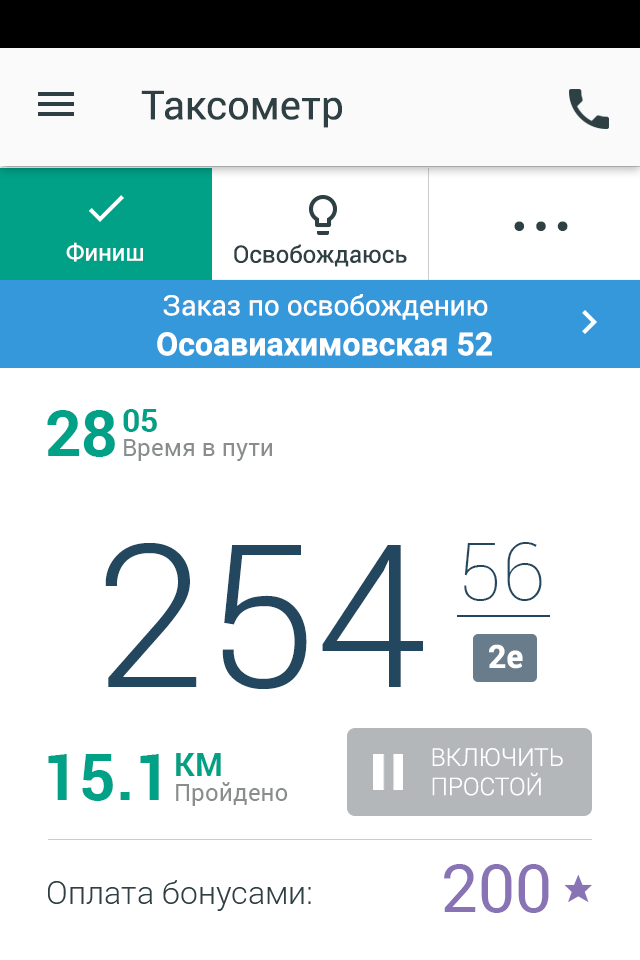Image resolution: width=640 pixels, height=960 pixels.
Task: Open order Осоавиахимовская 52 banner
Action: coord(320,325)
